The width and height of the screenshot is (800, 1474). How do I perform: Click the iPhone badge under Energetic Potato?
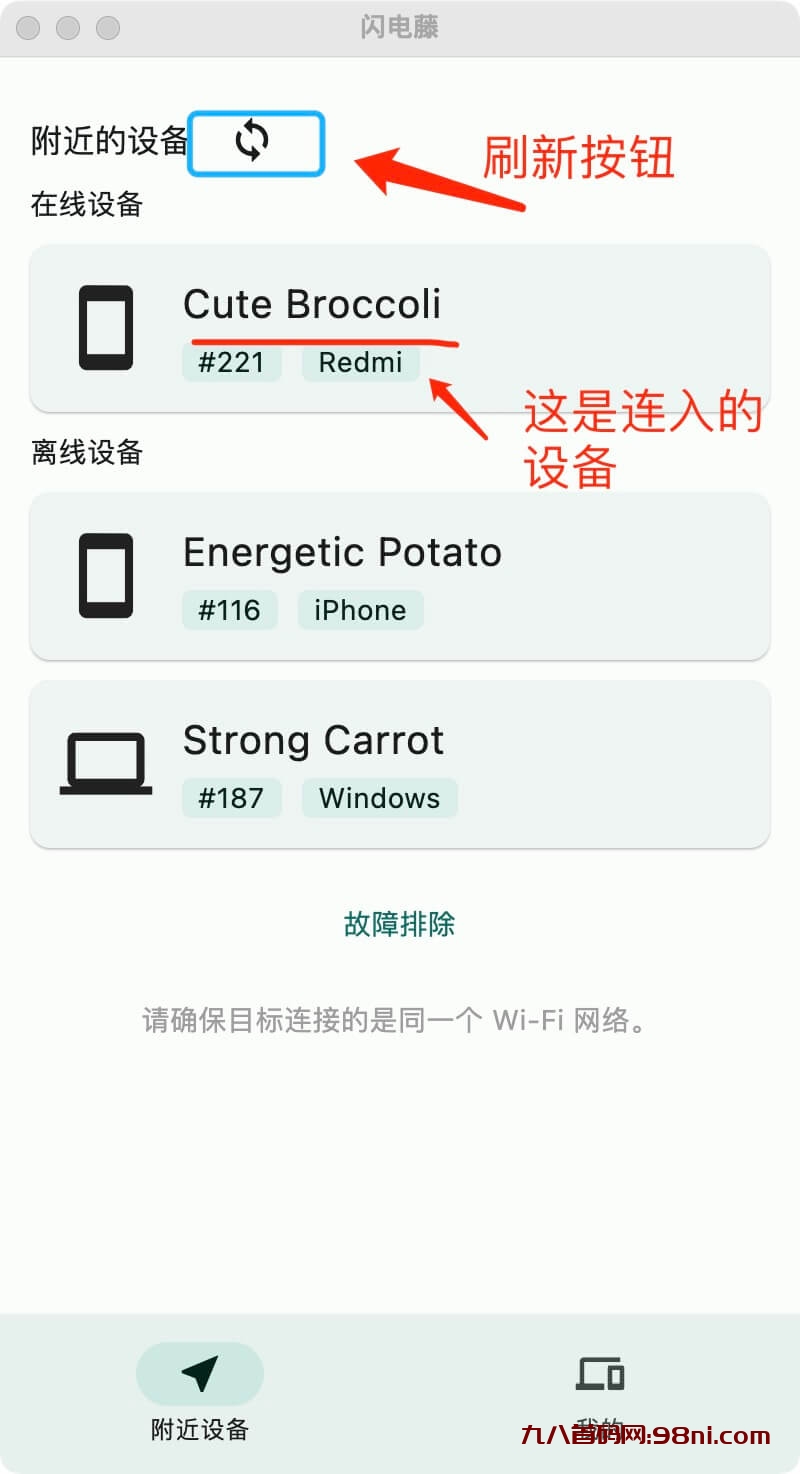tap(360, 610)
